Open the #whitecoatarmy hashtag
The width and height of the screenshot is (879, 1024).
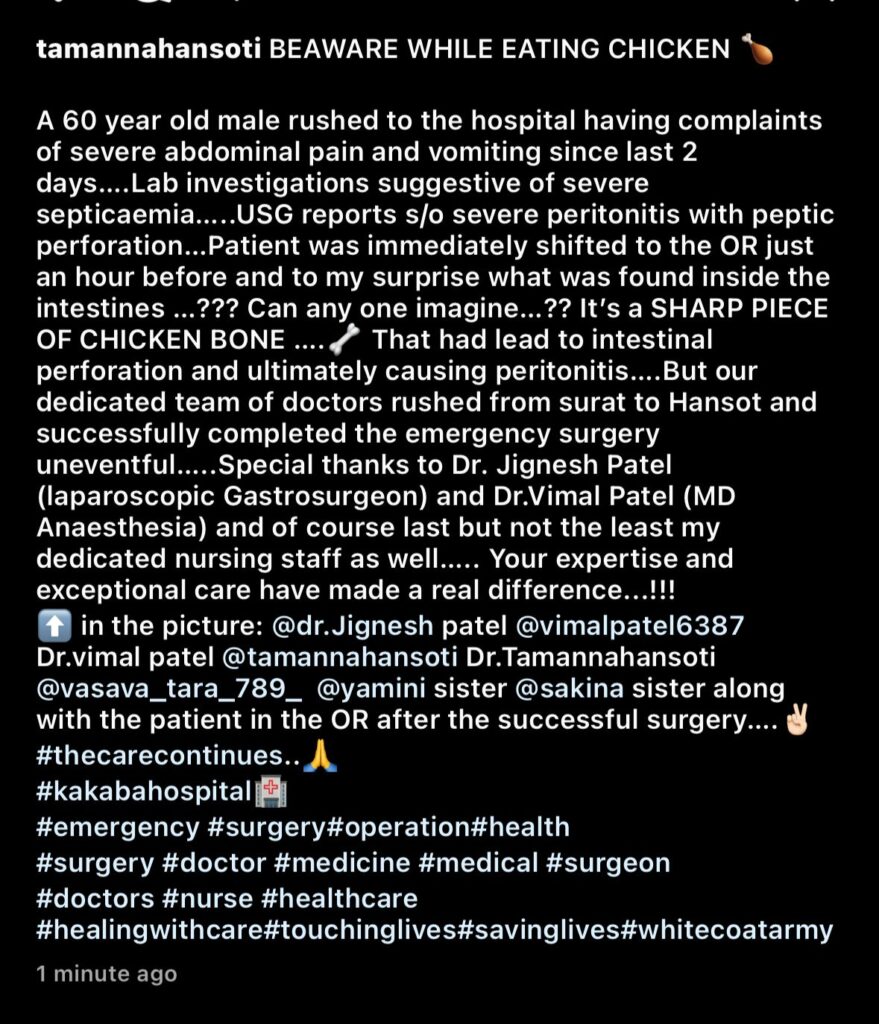coord(727,931)
